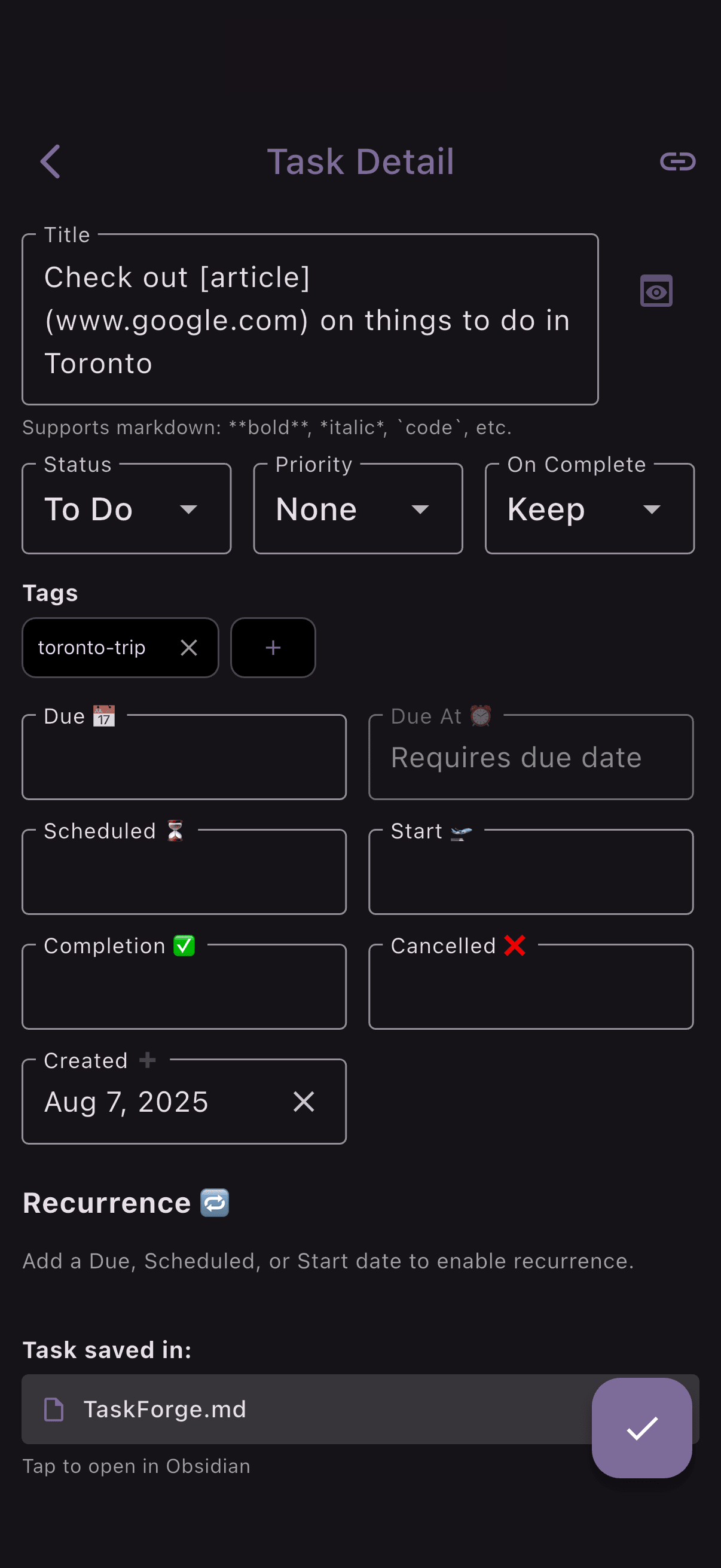Tap the link icon in the header
This screenshot has height=1568, width=721.
(677, 161)
